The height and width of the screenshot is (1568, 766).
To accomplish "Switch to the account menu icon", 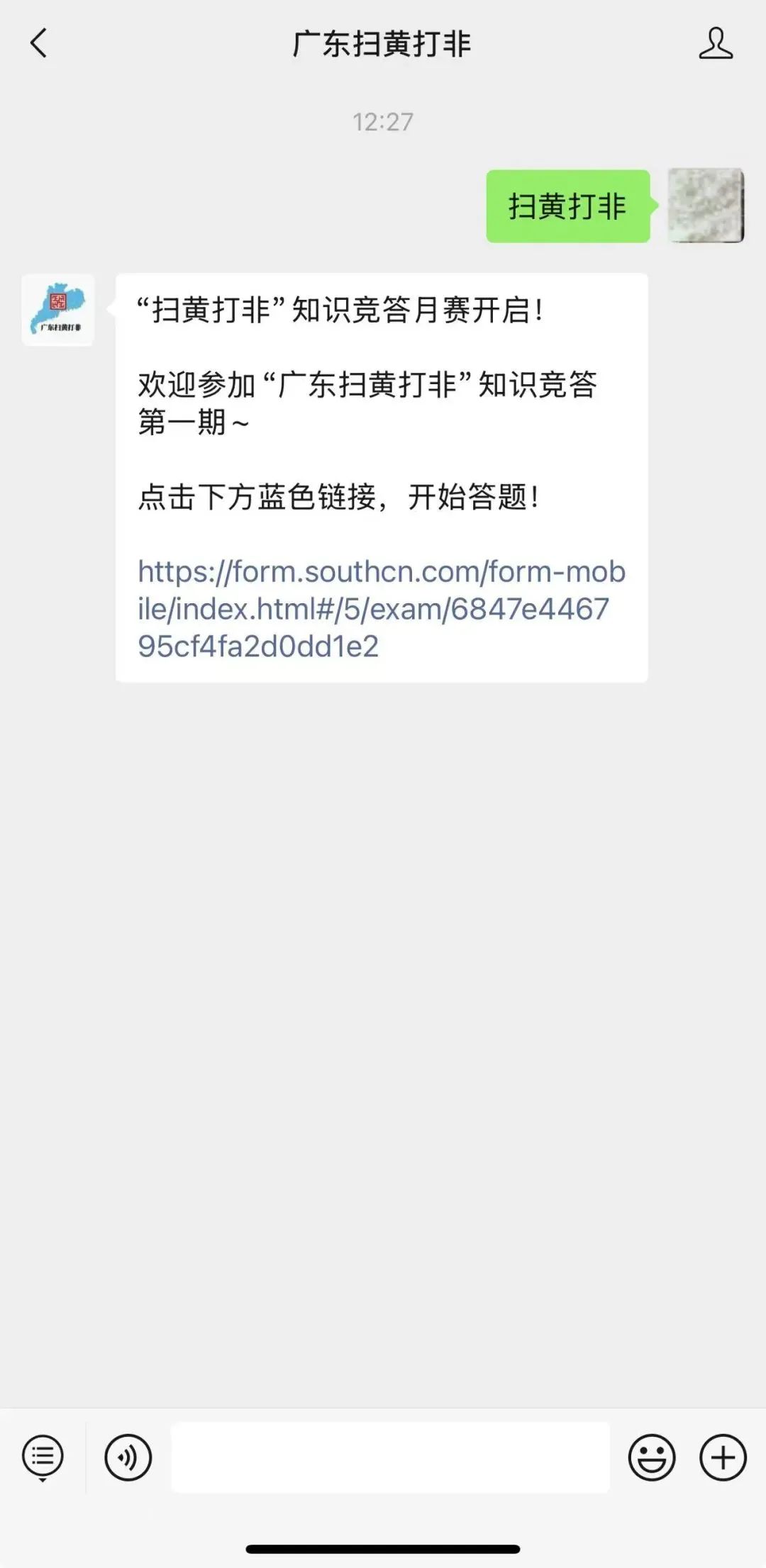I will pyautogui.click(x=43, y=1457).
